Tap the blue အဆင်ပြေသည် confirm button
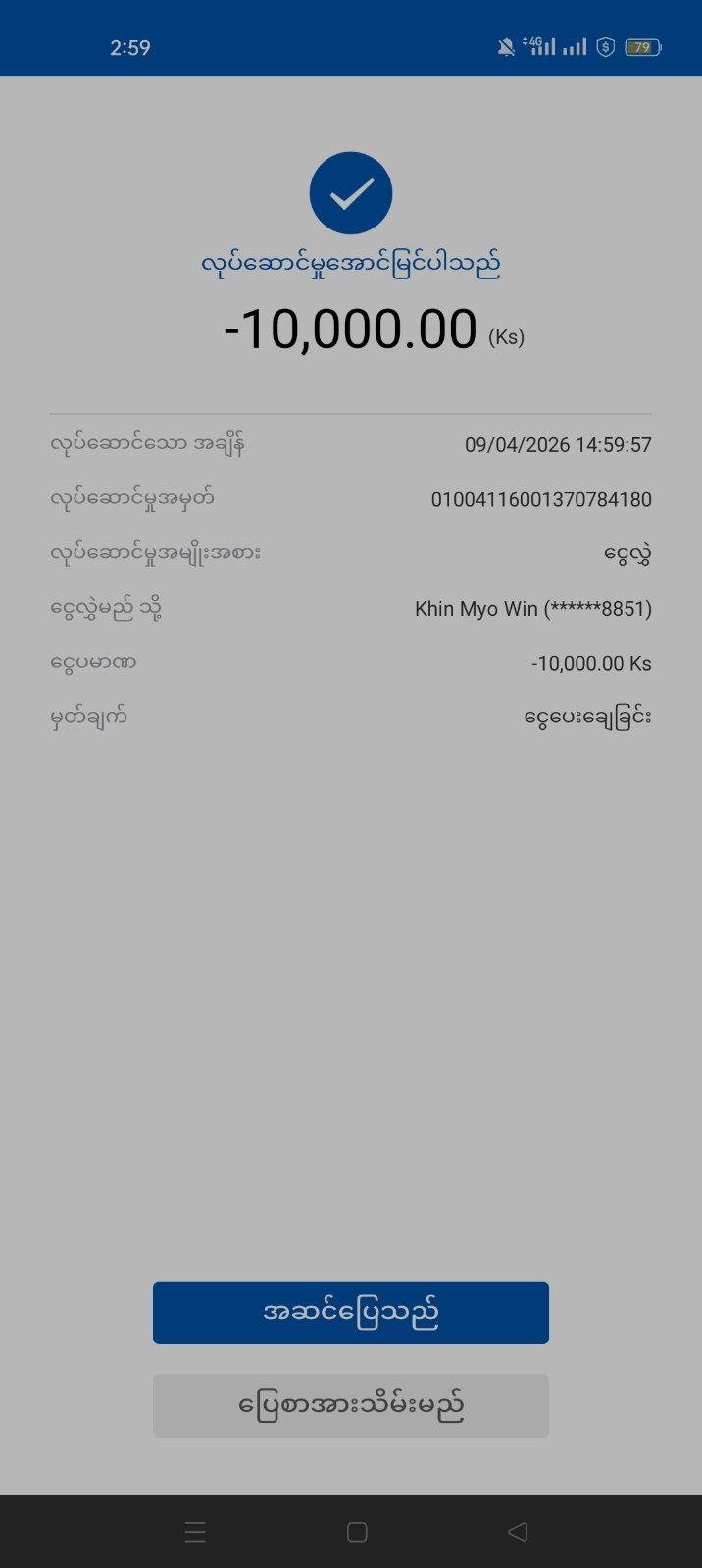This screenshot has width=702, height=1568. [350, 1312]
